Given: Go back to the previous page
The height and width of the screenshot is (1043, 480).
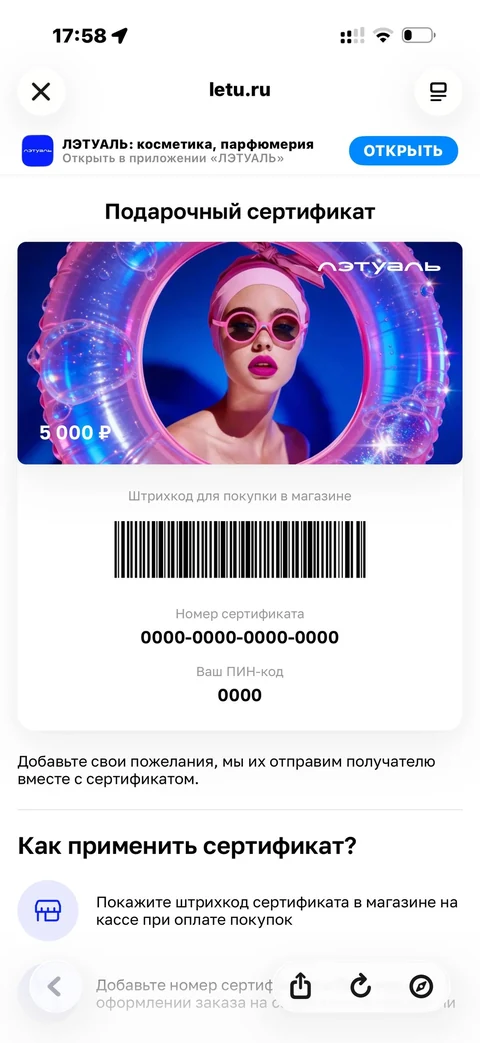Looking at the screenshot, I should (55, 986).
